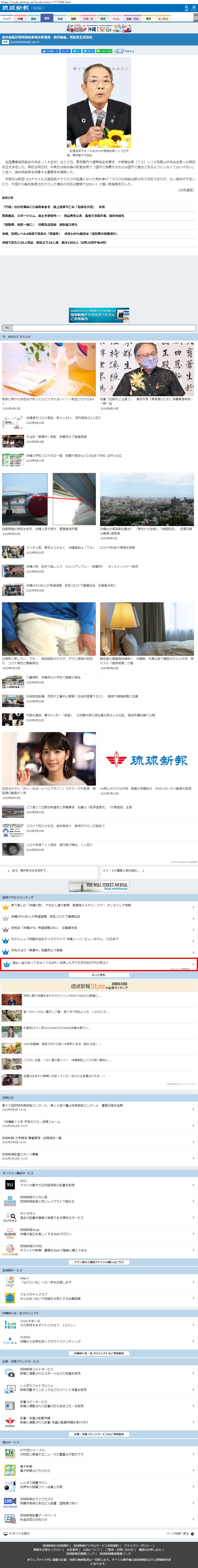This screenshot has width=198, height=1568.
Task: Share the article on LINE
Action: click(105, 51)
